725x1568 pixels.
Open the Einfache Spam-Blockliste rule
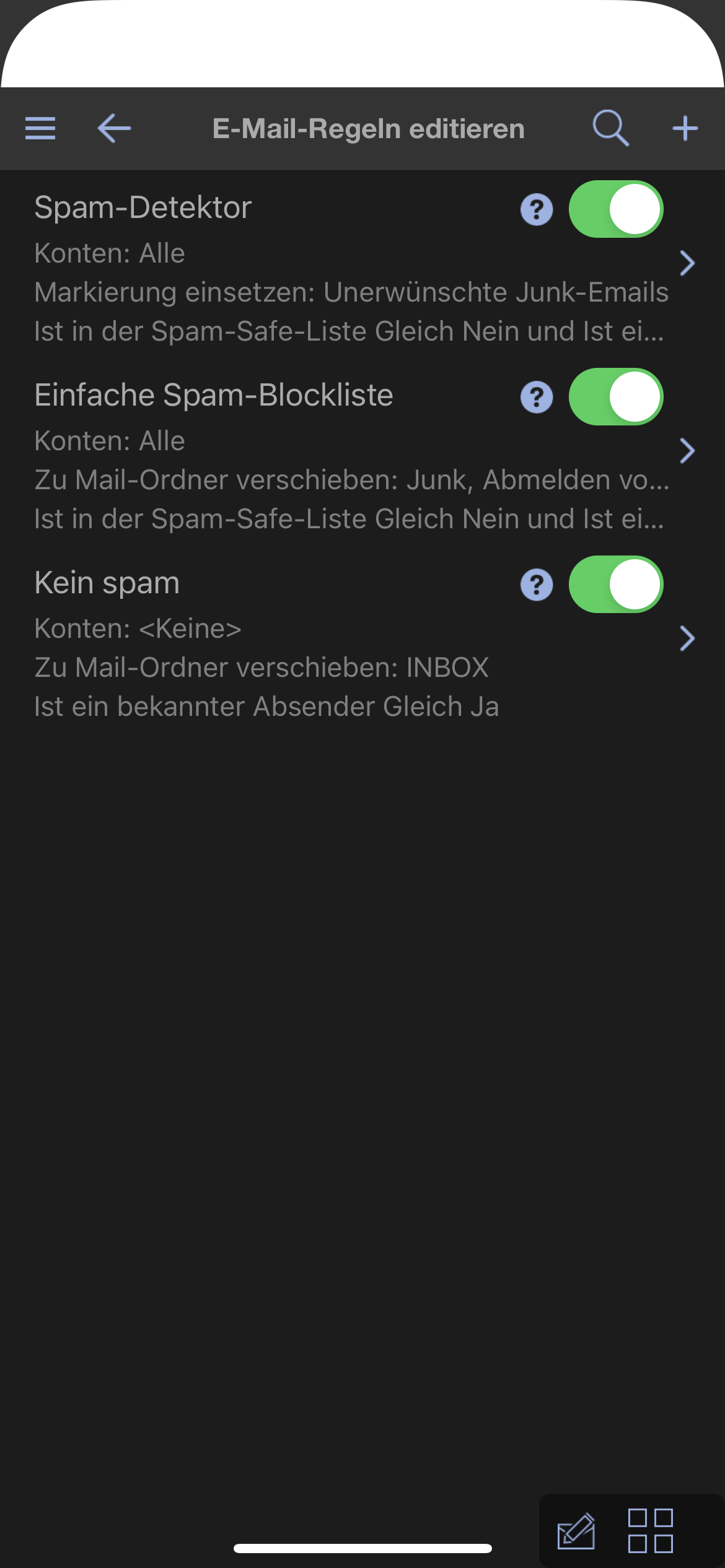687,451
